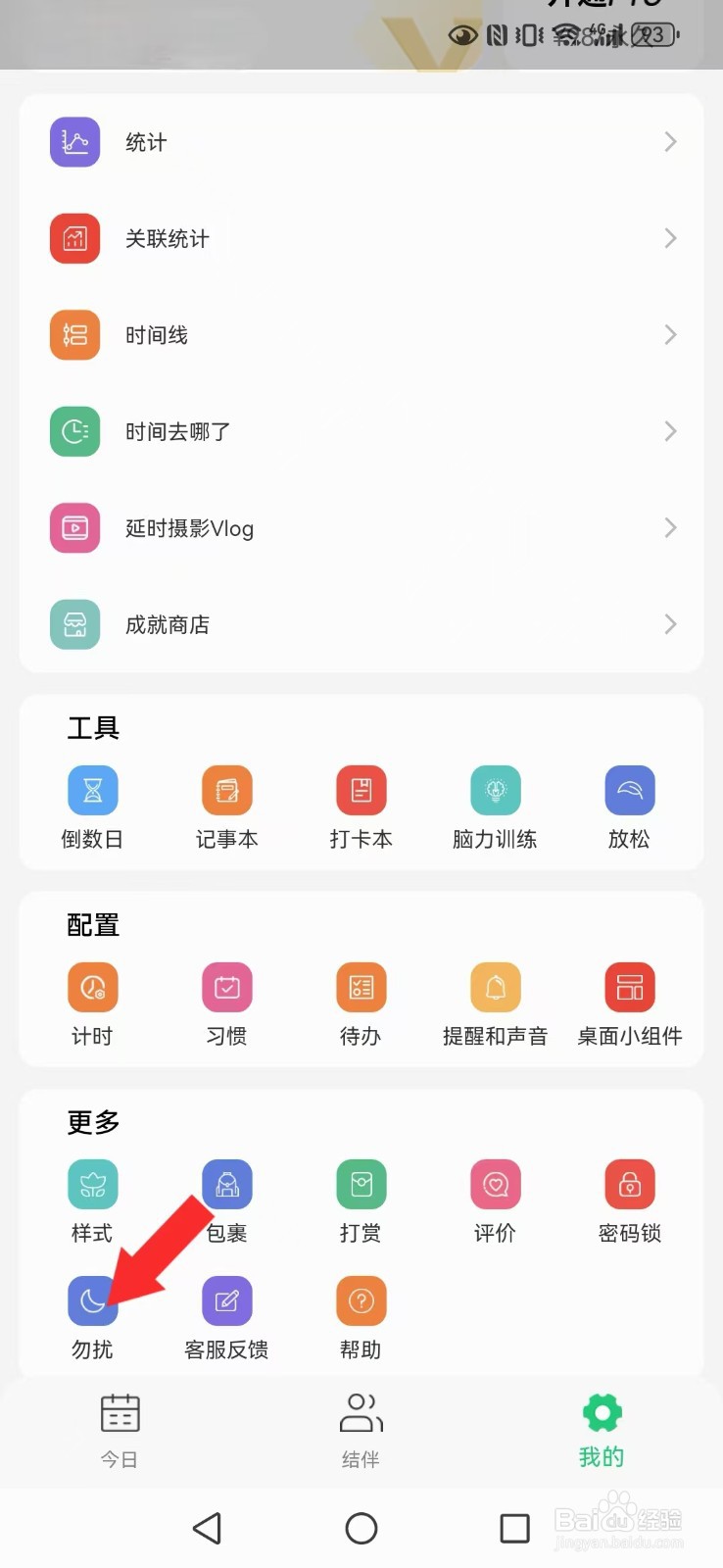Open the 打卡本 check-in tool

361,808
